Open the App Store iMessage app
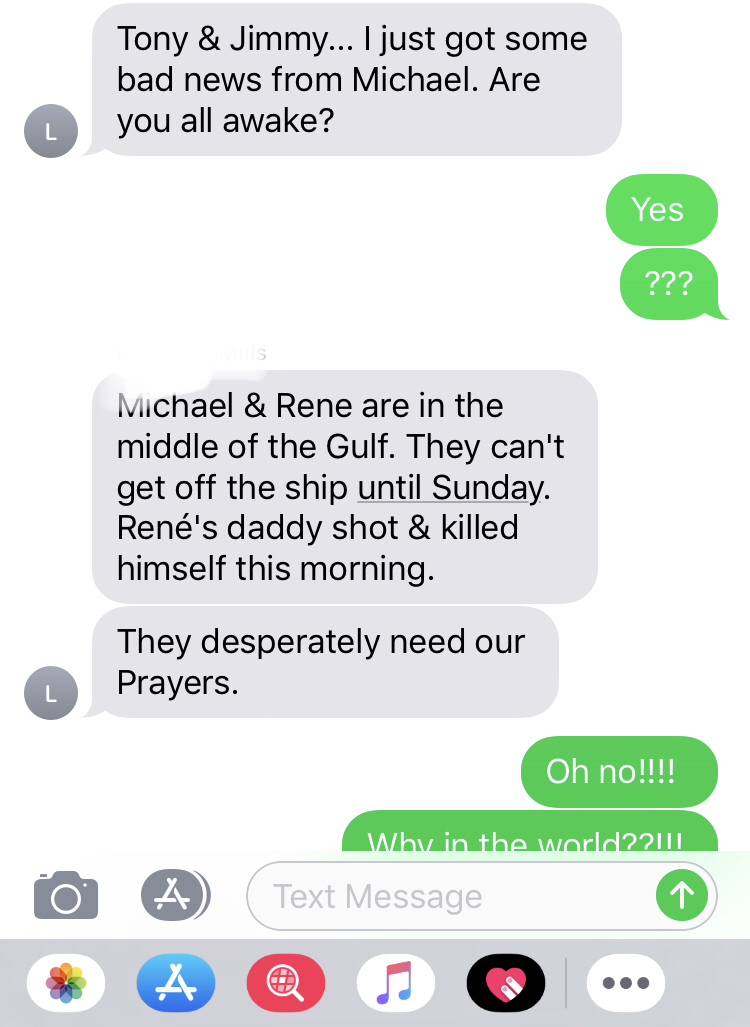Screen dimensions: 750x1027 [176, 983]
